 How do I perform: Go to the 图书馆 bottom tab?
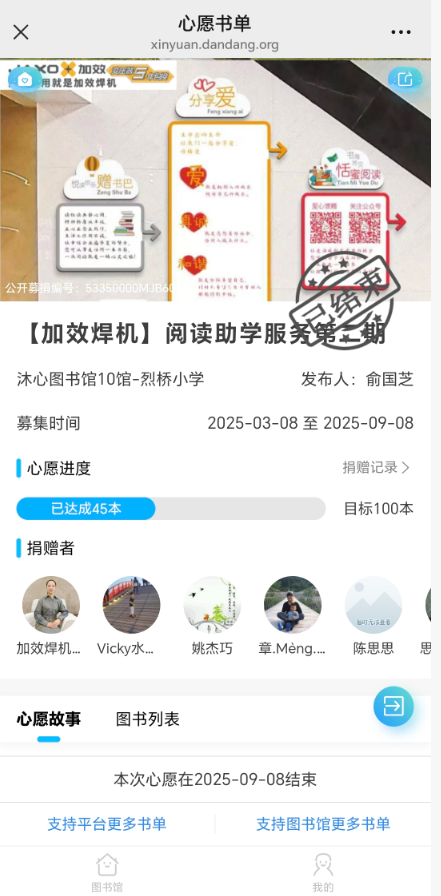pos(107,872)
